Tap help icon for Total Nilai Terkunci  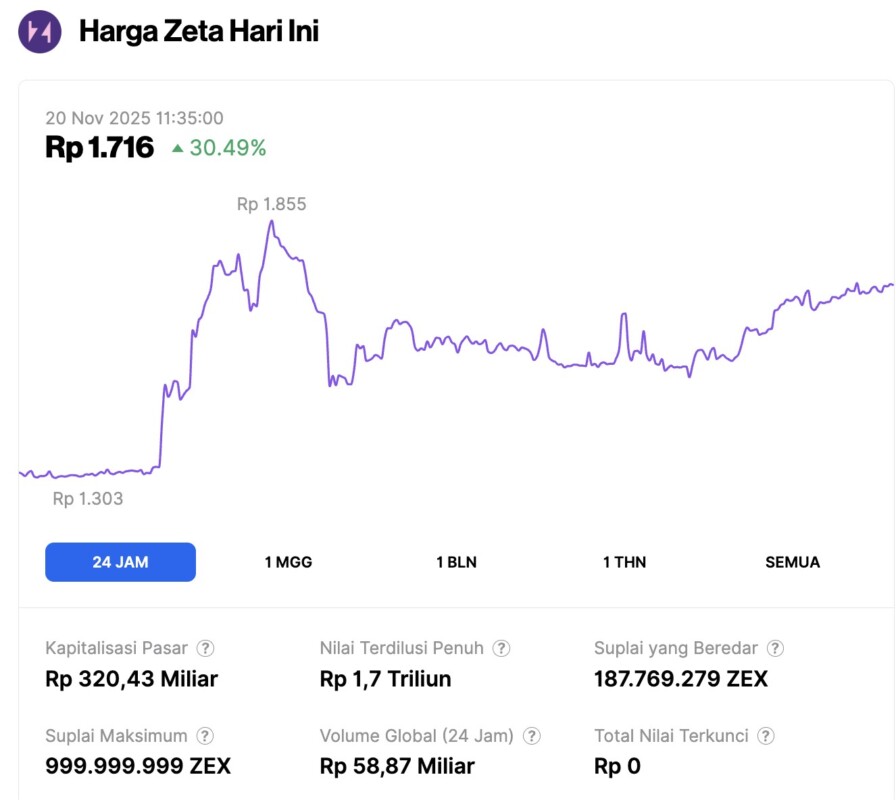pyautogui.click(x=766, y=736)
